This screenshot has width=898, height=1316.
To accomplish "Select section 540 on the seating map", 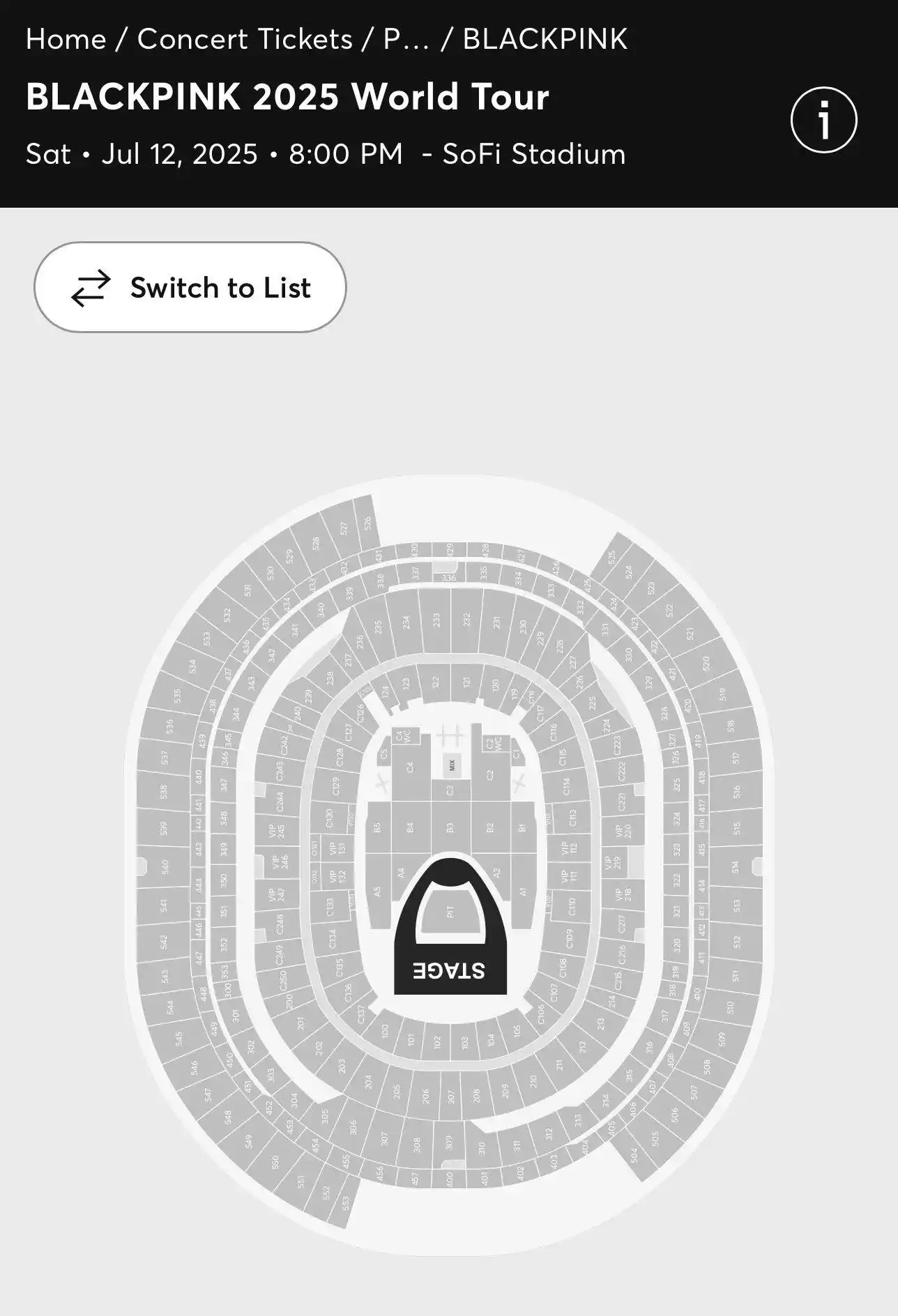I will [165, 866].
